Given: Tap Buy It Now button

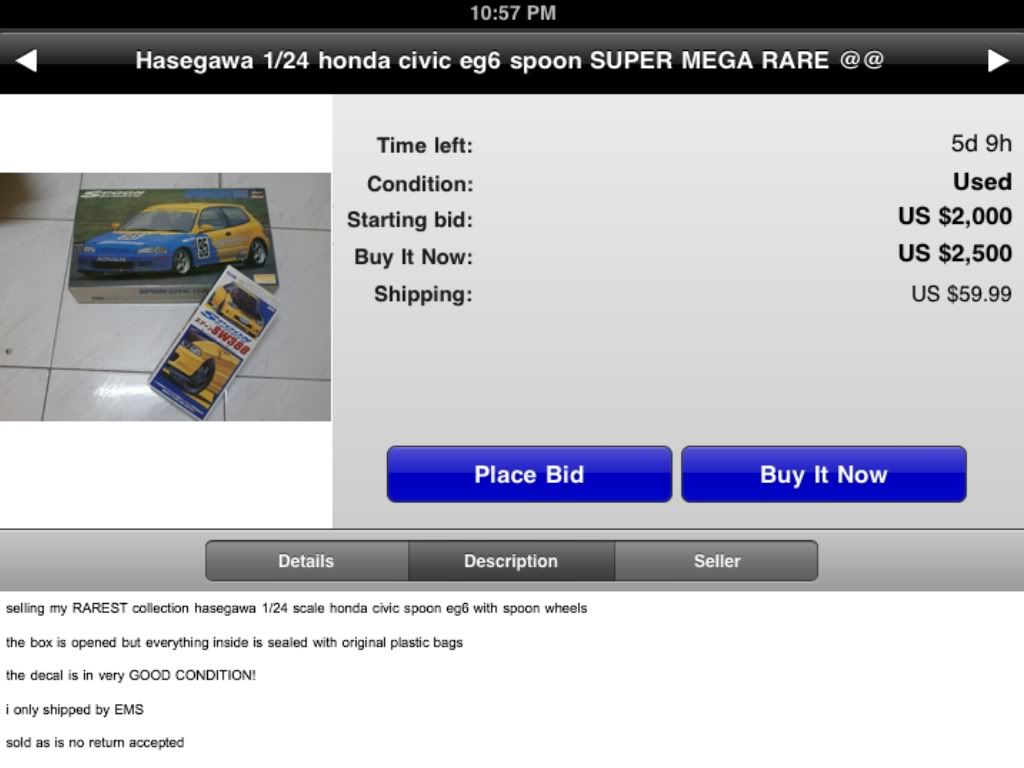Looking at the screenshot, I should tap(823, 474).
